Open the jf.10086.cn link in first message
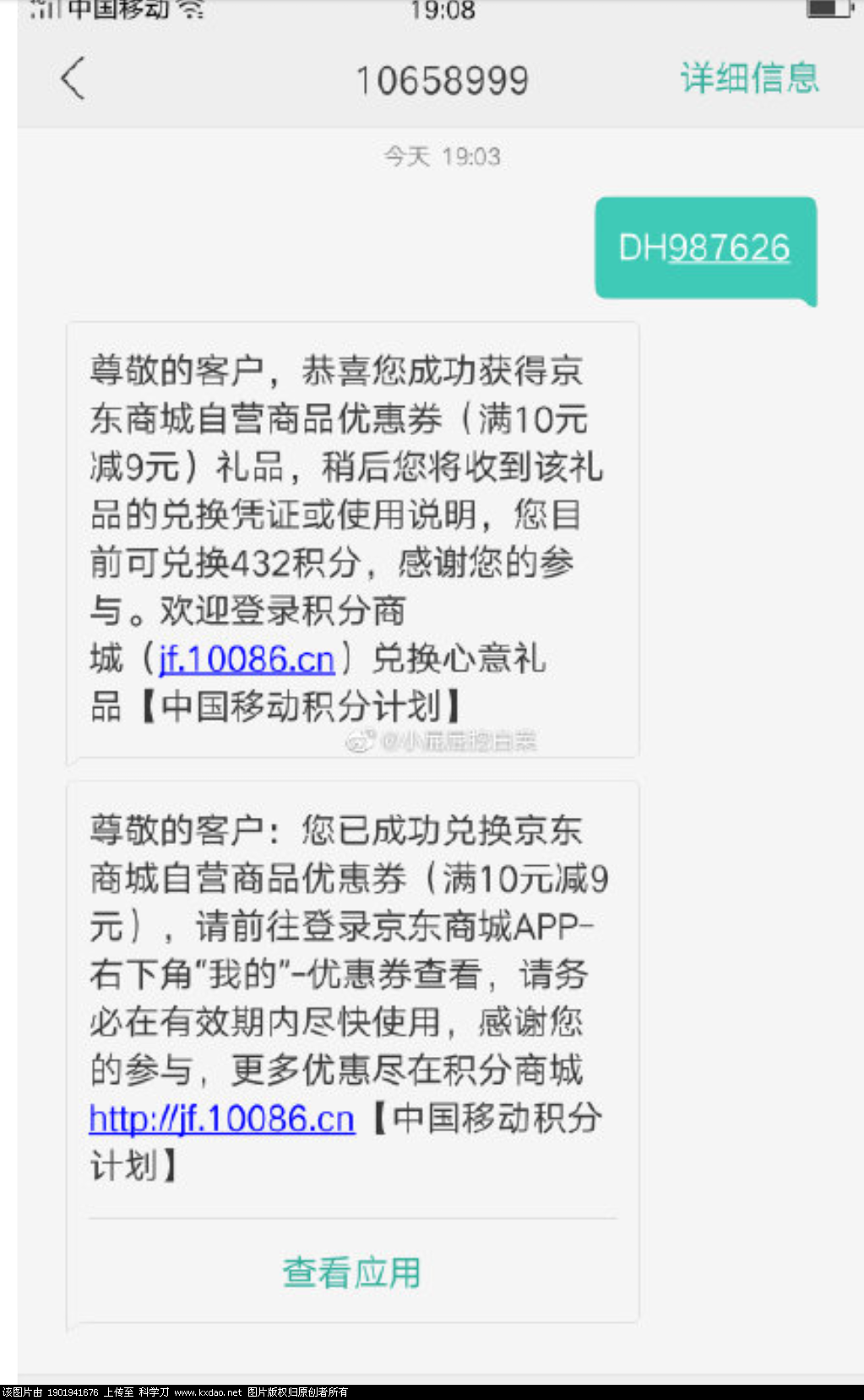This screenshot has width=864, height=1400. tap(247, 659)
